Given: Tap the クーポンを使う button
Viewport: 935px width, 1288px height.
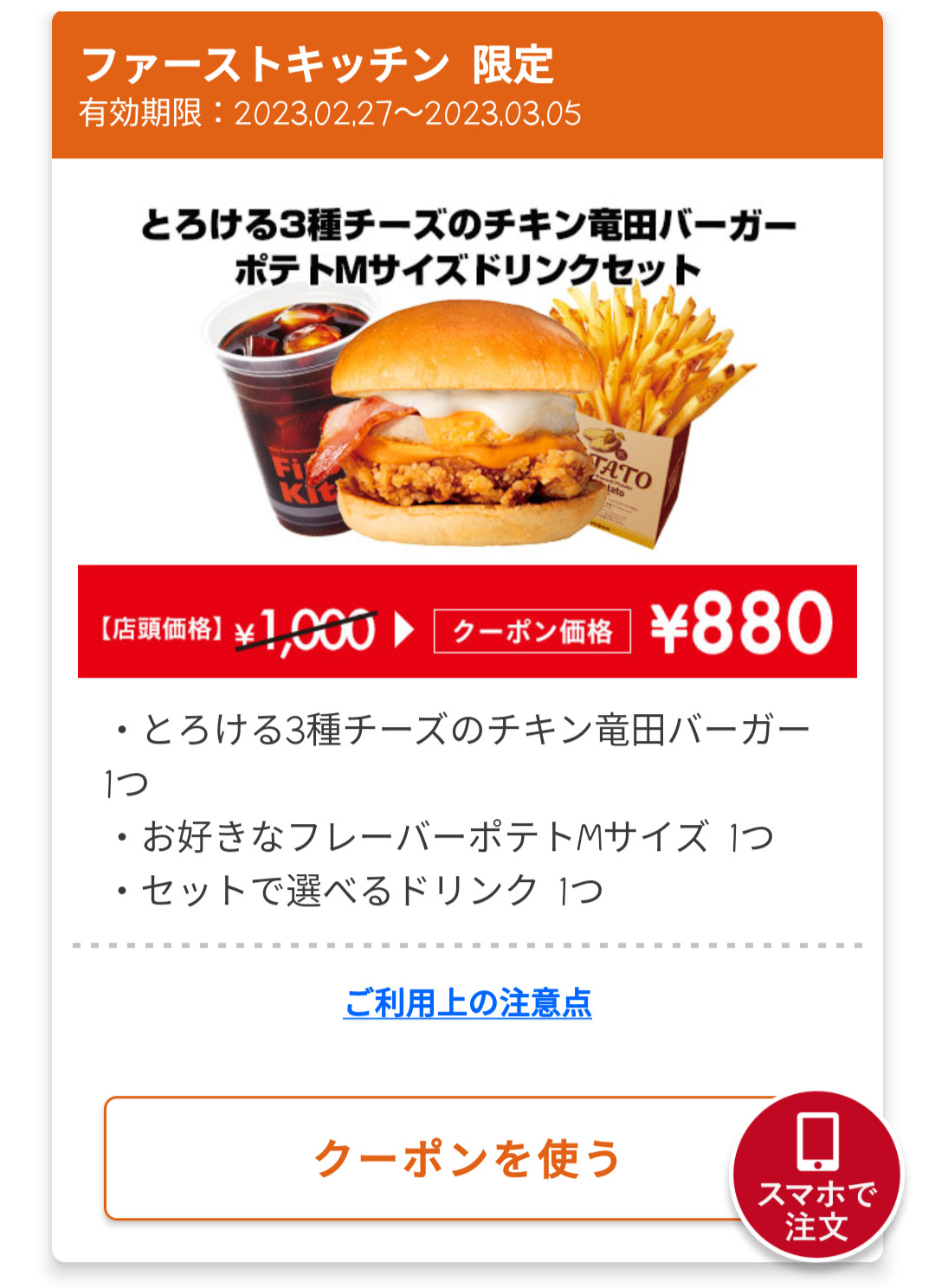Looking at the screenshot, I should point(433,1158).
